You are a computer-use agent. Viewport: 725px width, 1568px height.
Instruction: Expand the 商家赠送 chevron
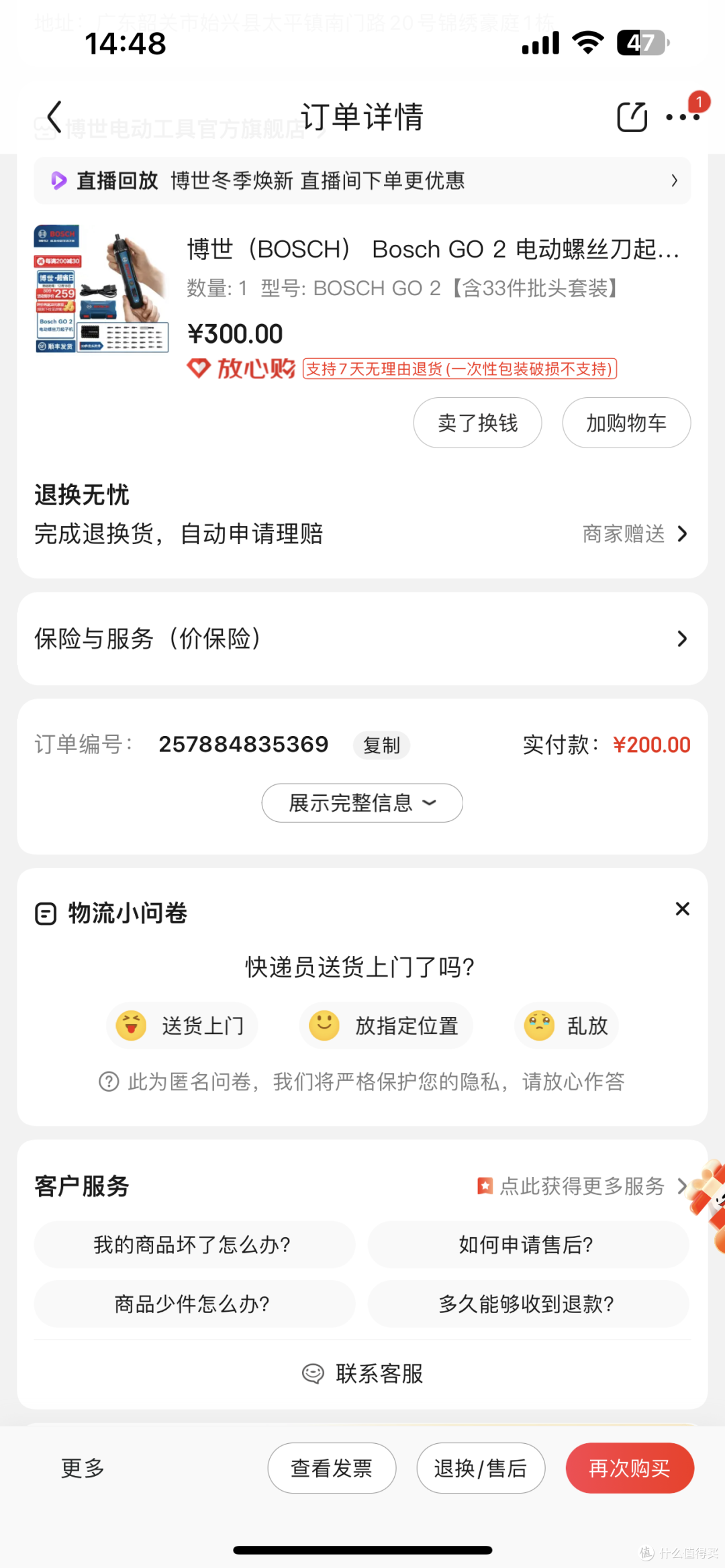683,533
